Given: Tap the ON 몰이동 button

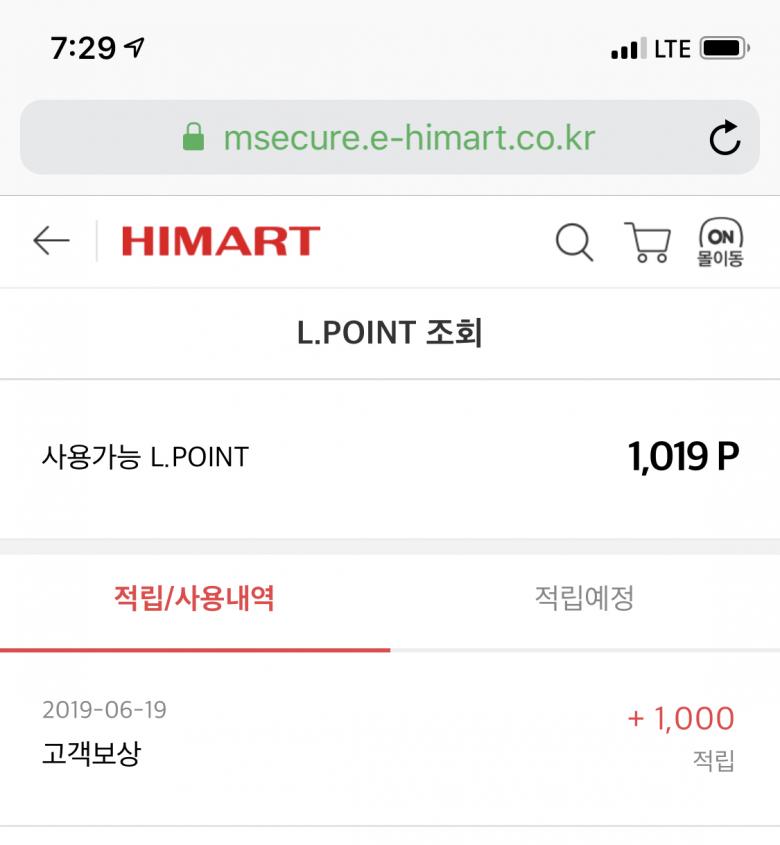Looking at the screenshot, I should 720,243.
